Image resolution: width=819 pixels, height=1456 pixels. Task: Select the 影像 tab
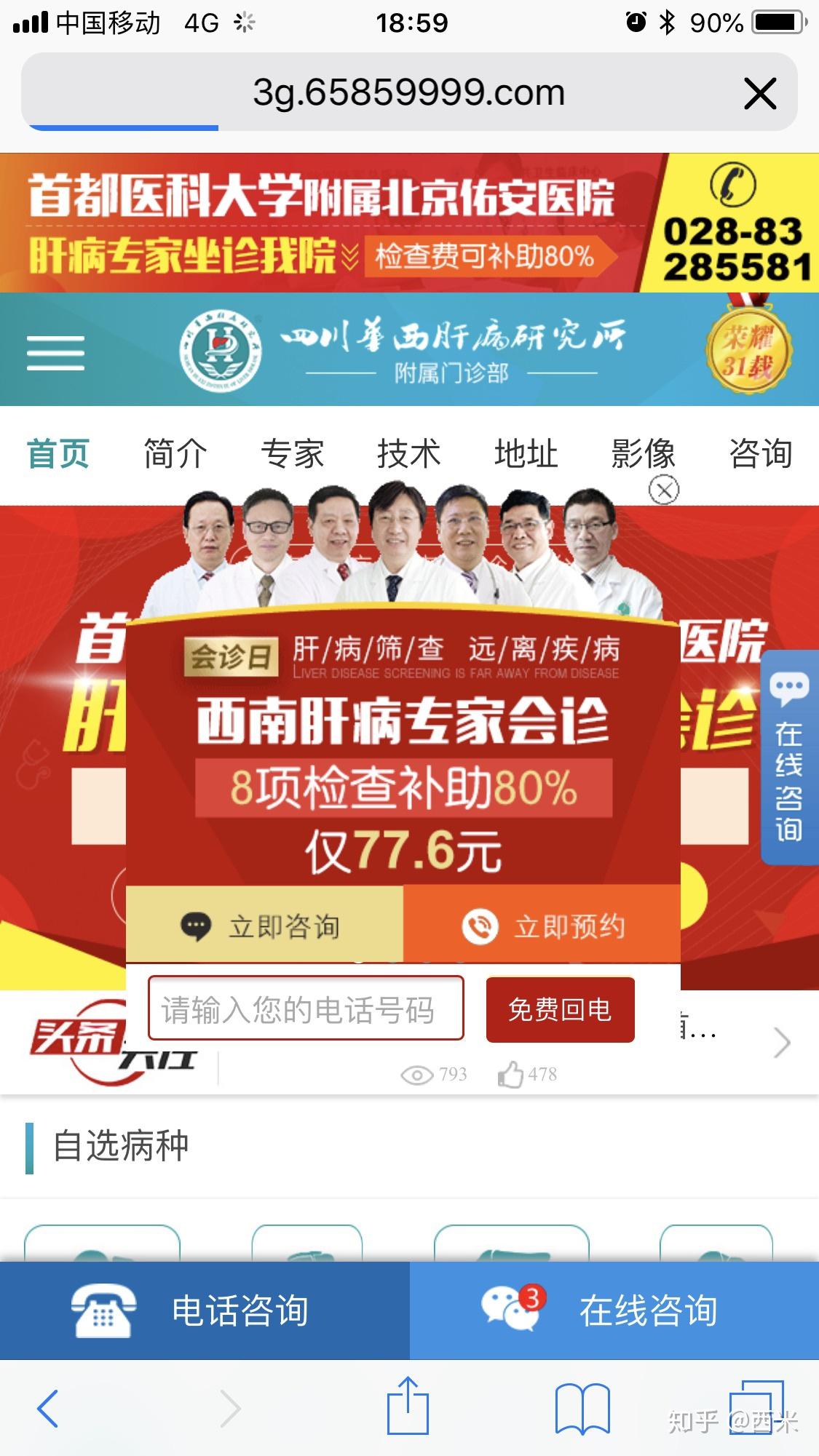[643, 454]
